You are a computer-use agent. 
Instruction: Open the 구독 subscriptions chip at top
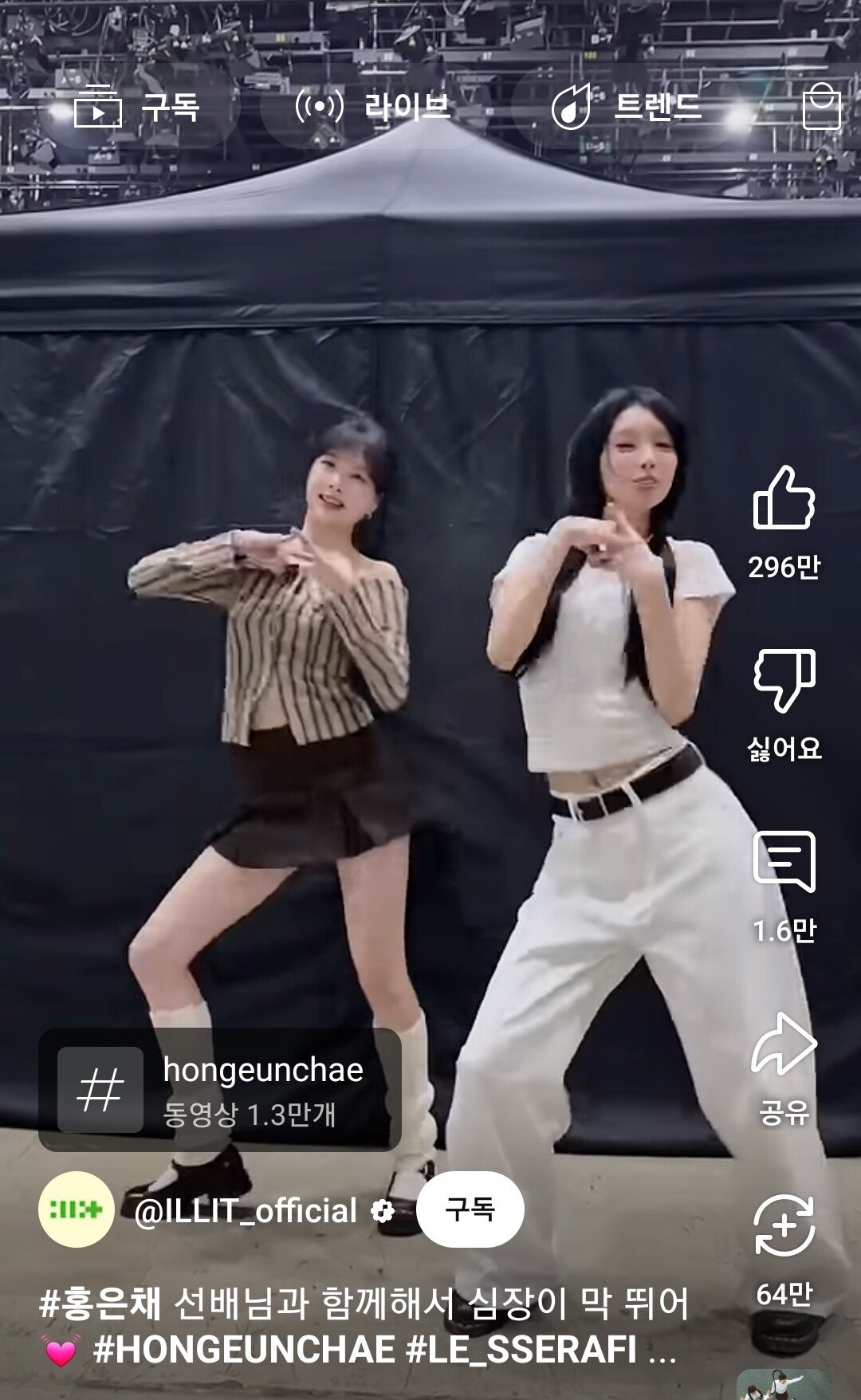coord(137,108)
